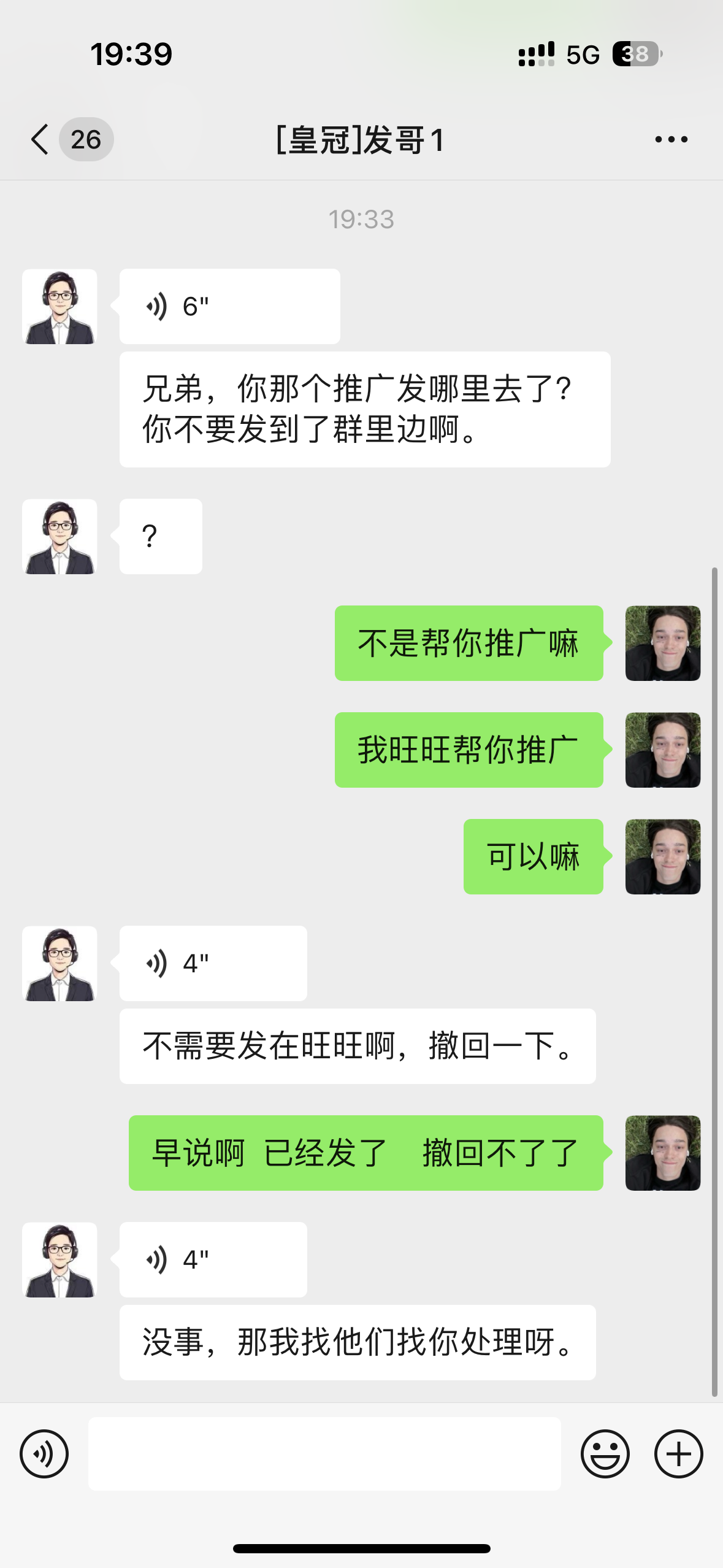
Task: Open the plus attachments menu
Action: click(x=678, y=1453)
